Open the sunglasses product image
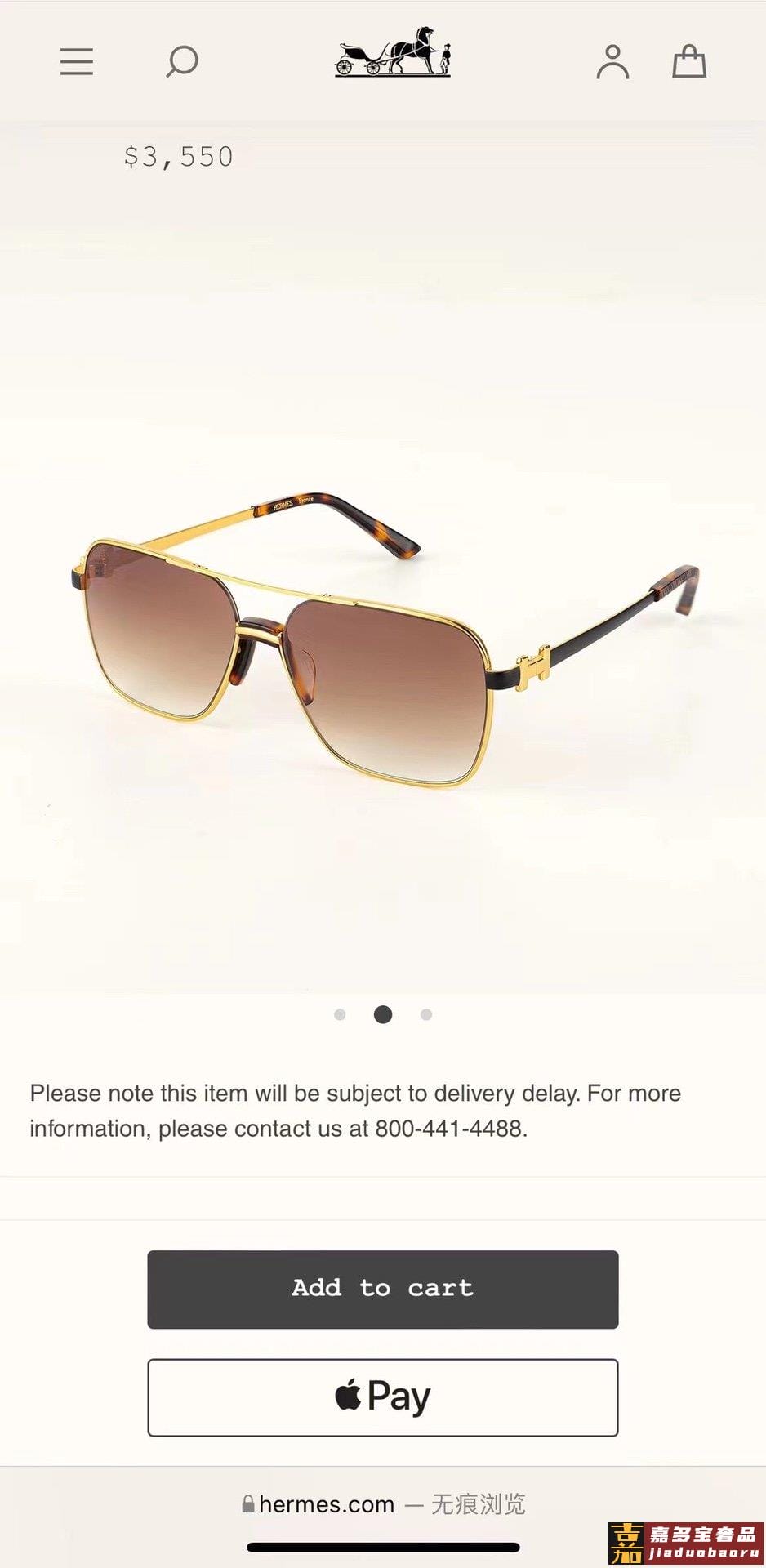 click(x=383, y=637)
